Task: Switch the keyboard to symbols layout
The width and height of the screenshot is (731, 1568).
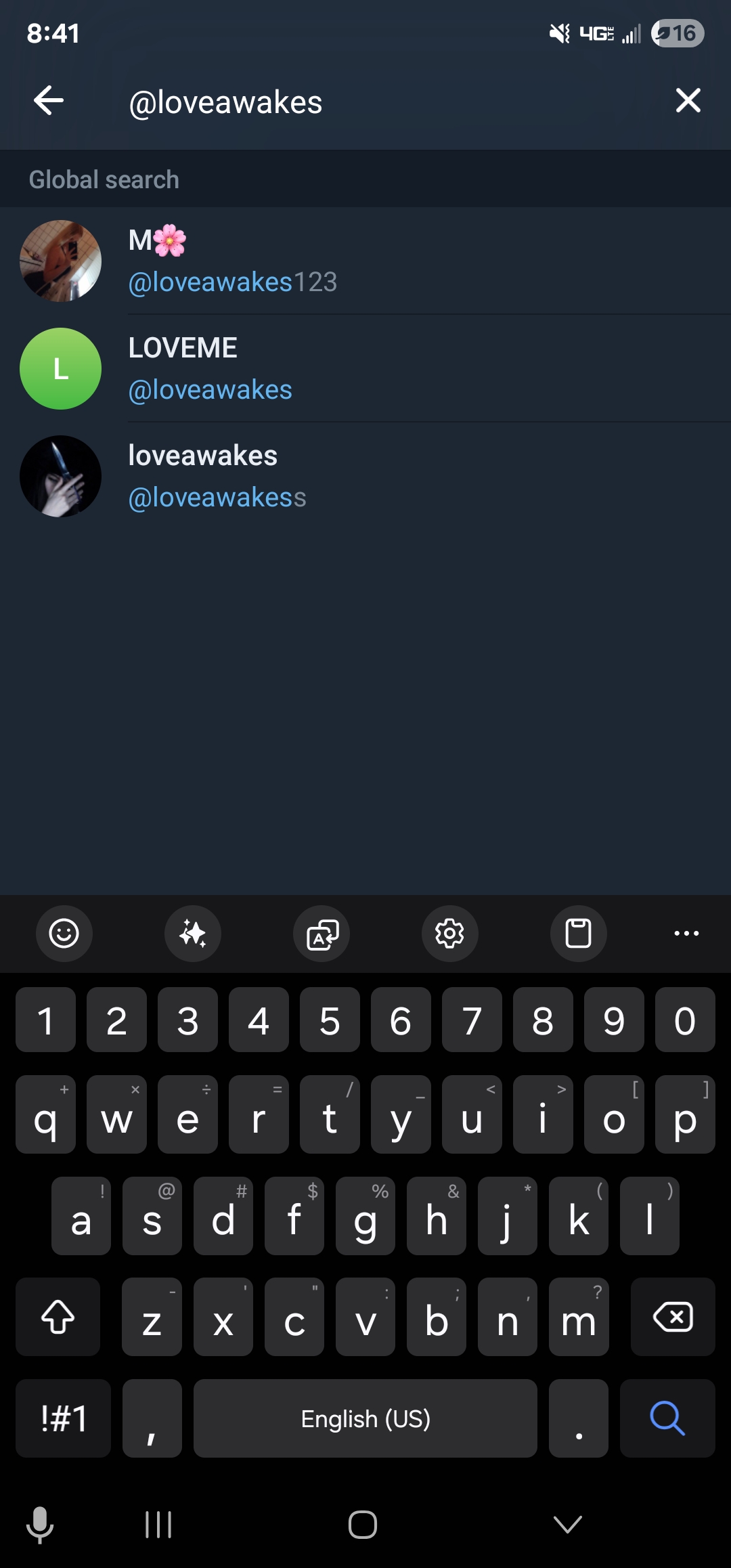Action: click(64, 1418)
